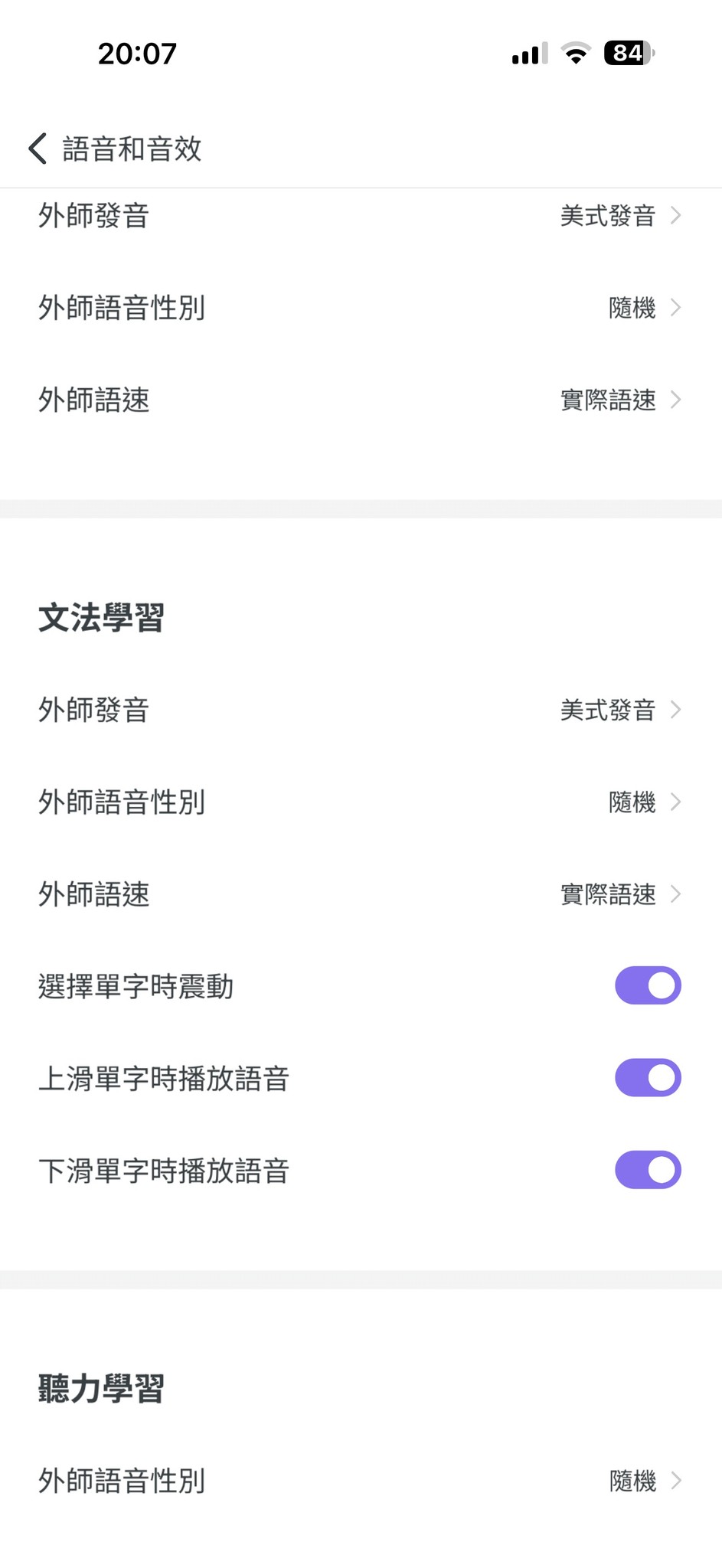
Task: Change 外師語速 in 文法學習 section
Action: pos(360,894)
